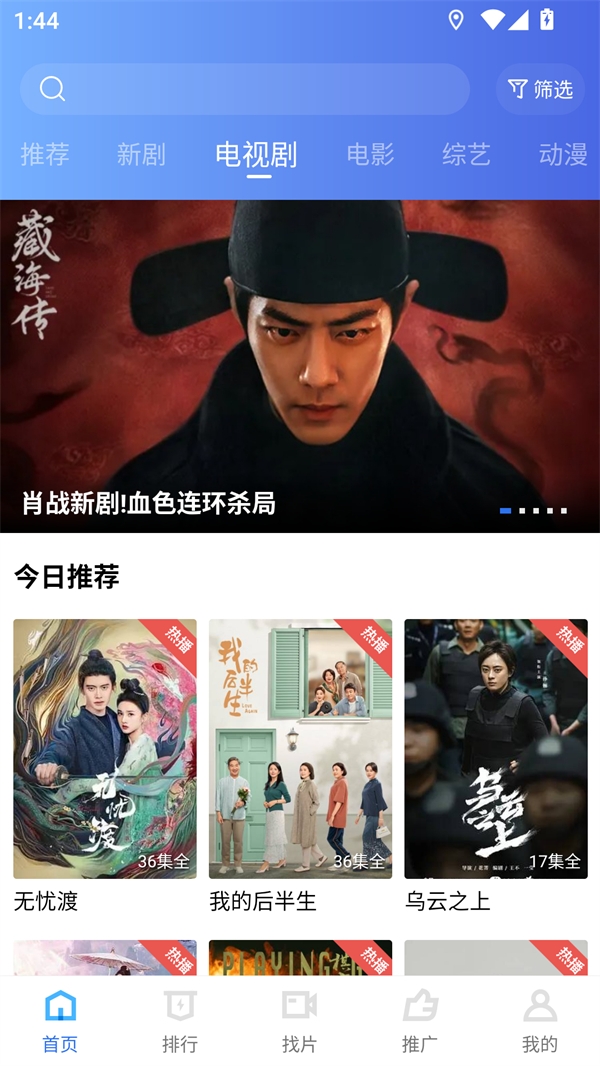Go to 排行 in bottom navigation
The image size is (600, 1066).
point(180,1020)
